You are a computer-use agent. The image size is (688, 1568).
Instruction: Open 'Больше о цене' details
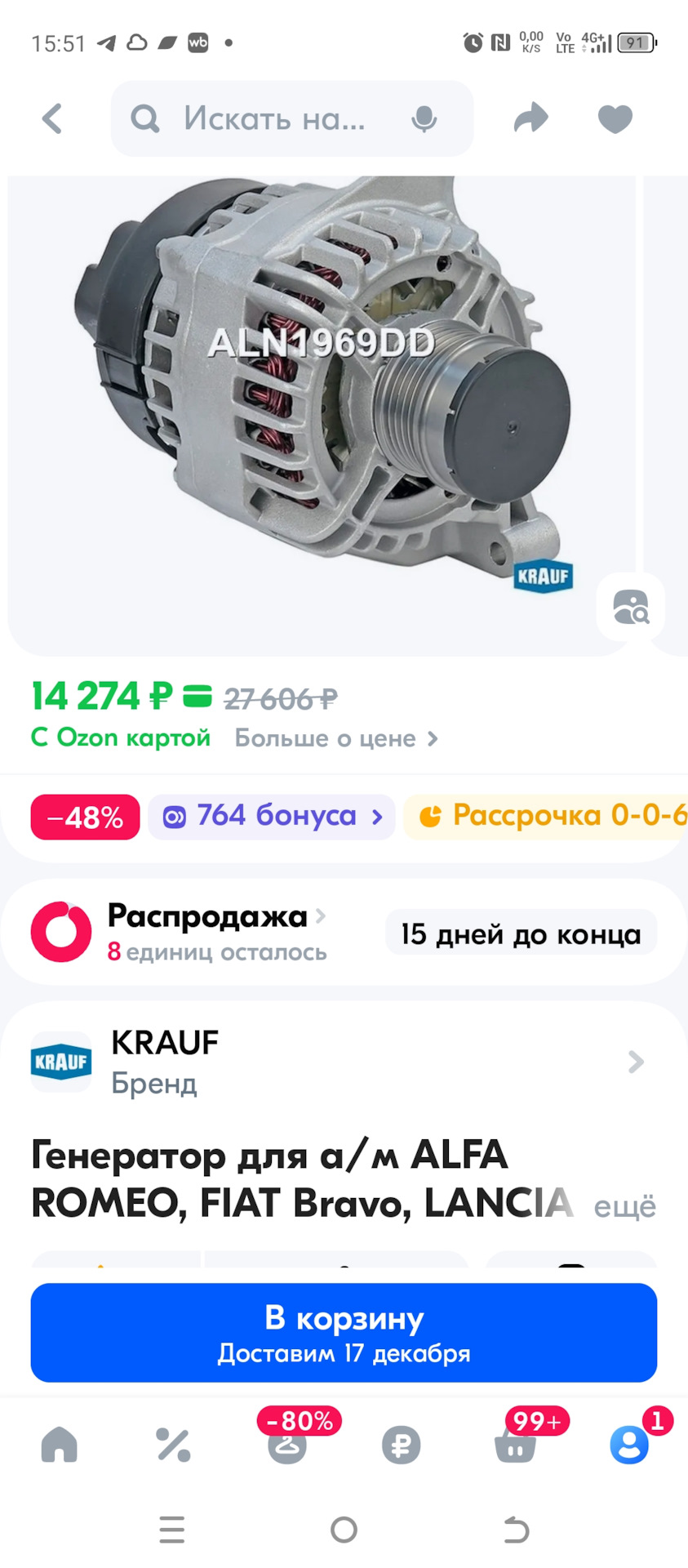(x=336, y=738)
